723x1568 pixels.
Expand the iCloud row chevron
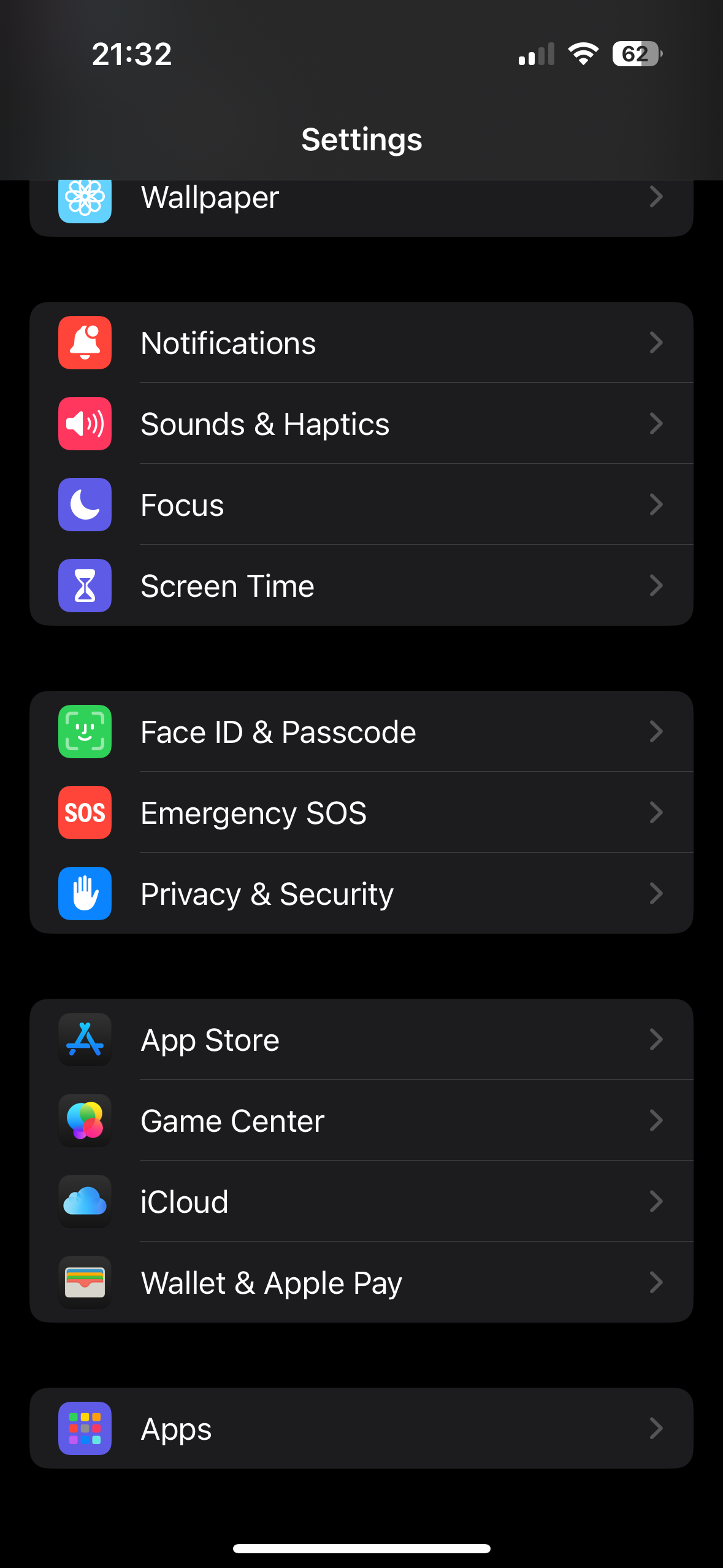(x=656, y=1202)
